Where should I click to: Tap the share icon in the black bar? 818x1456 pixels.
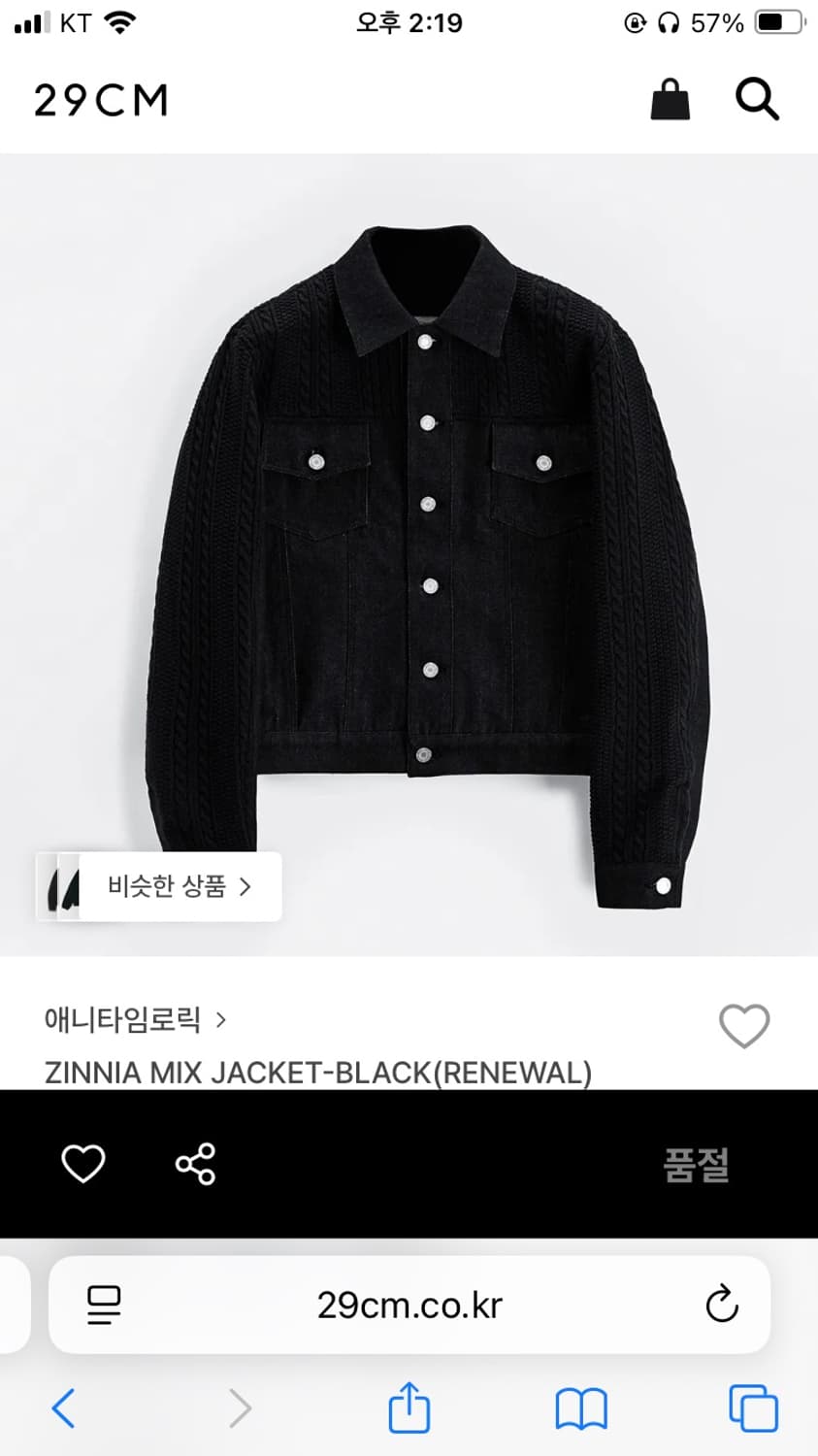coord(195,1164)
